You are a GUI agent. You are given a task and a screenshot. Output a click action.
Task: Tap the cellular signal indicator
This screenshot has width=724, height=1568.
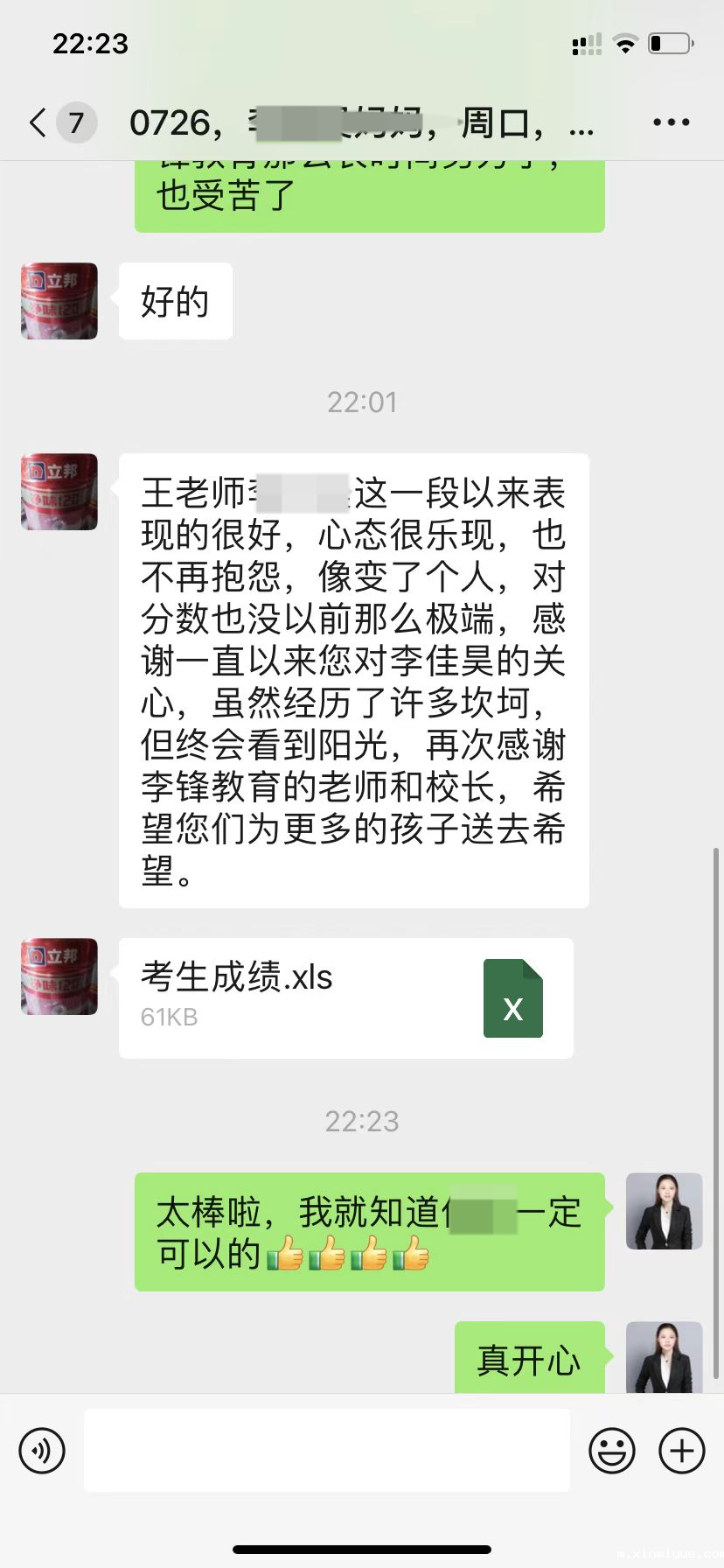(584, 42)
